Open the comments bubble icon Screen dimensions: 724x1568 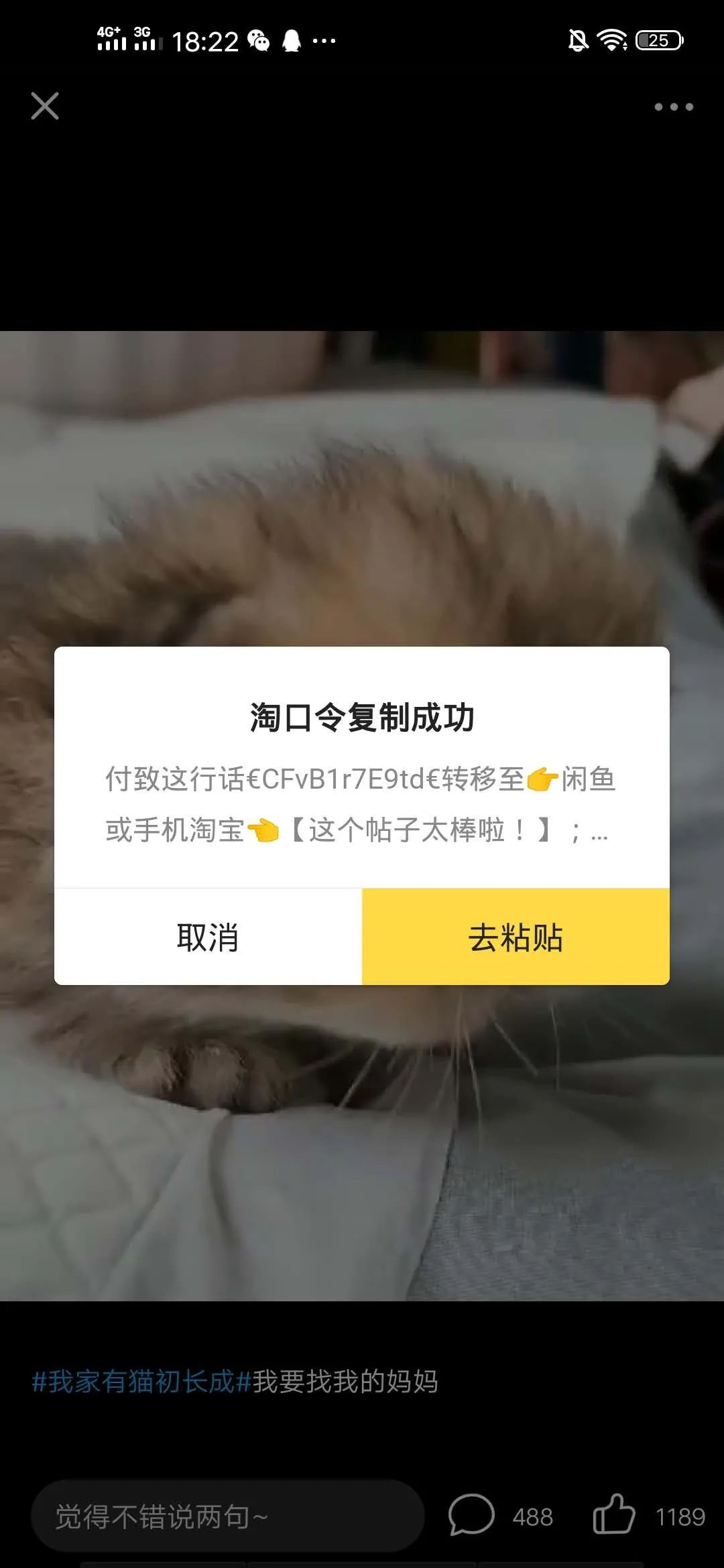pos(471,1514)
